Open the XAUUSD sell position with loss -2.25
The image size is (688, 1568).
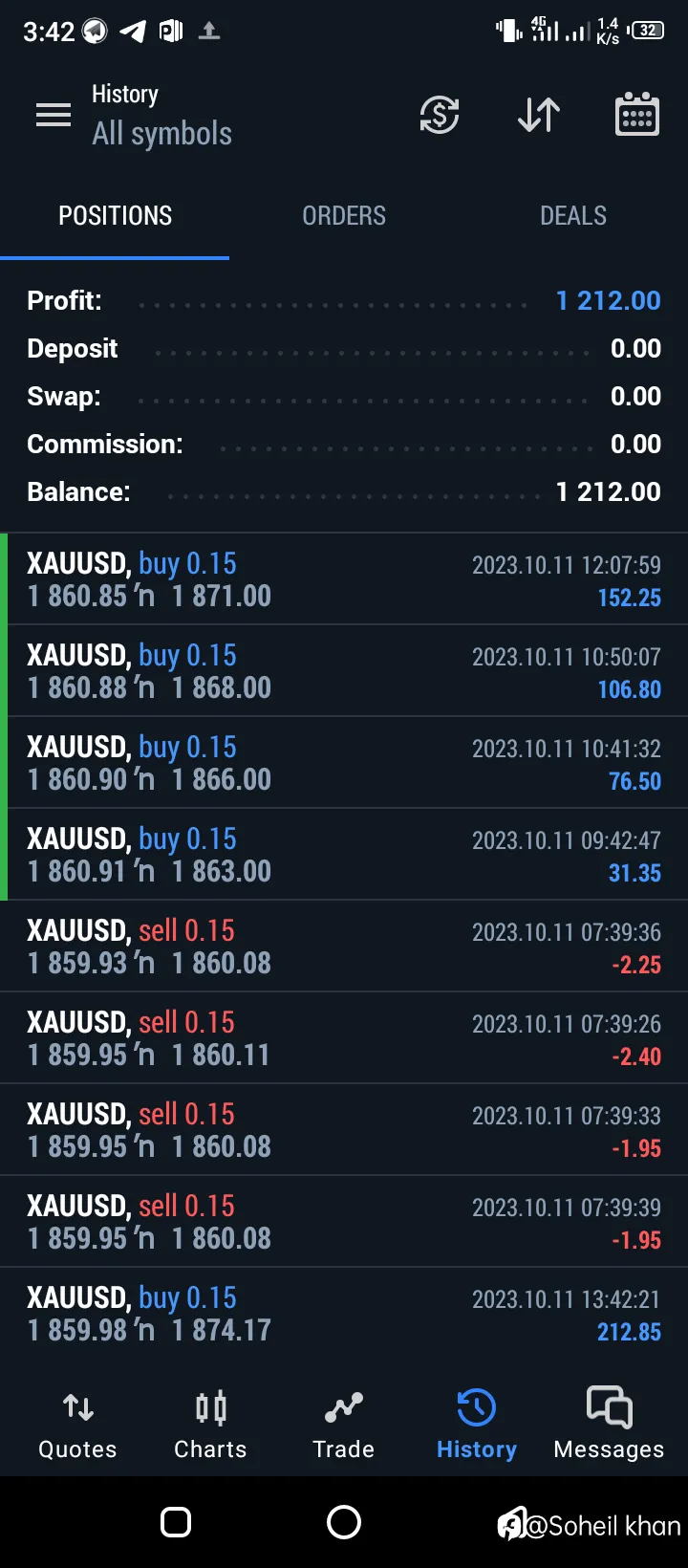(x=344, y=947)
